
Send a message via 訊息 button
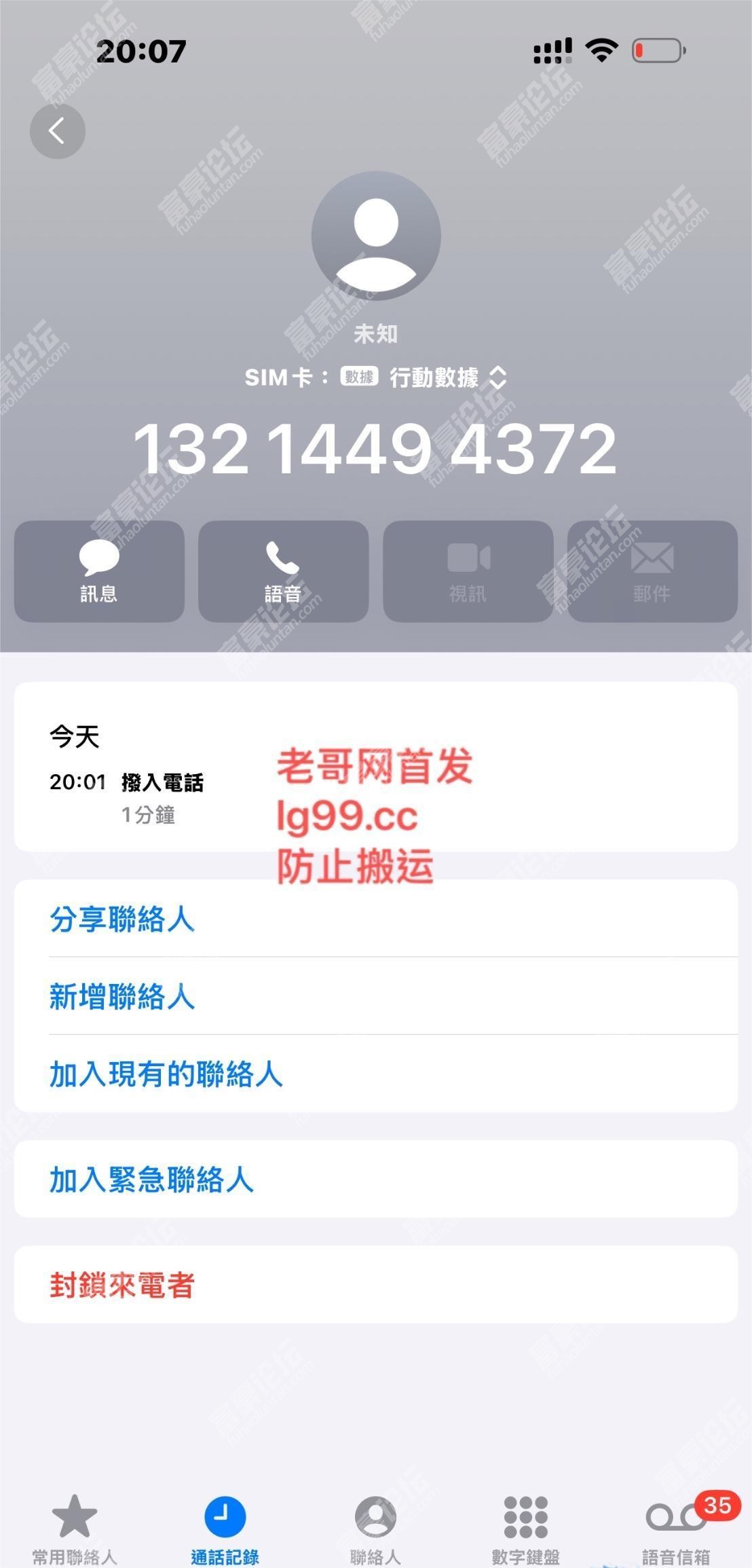point(99,571)
